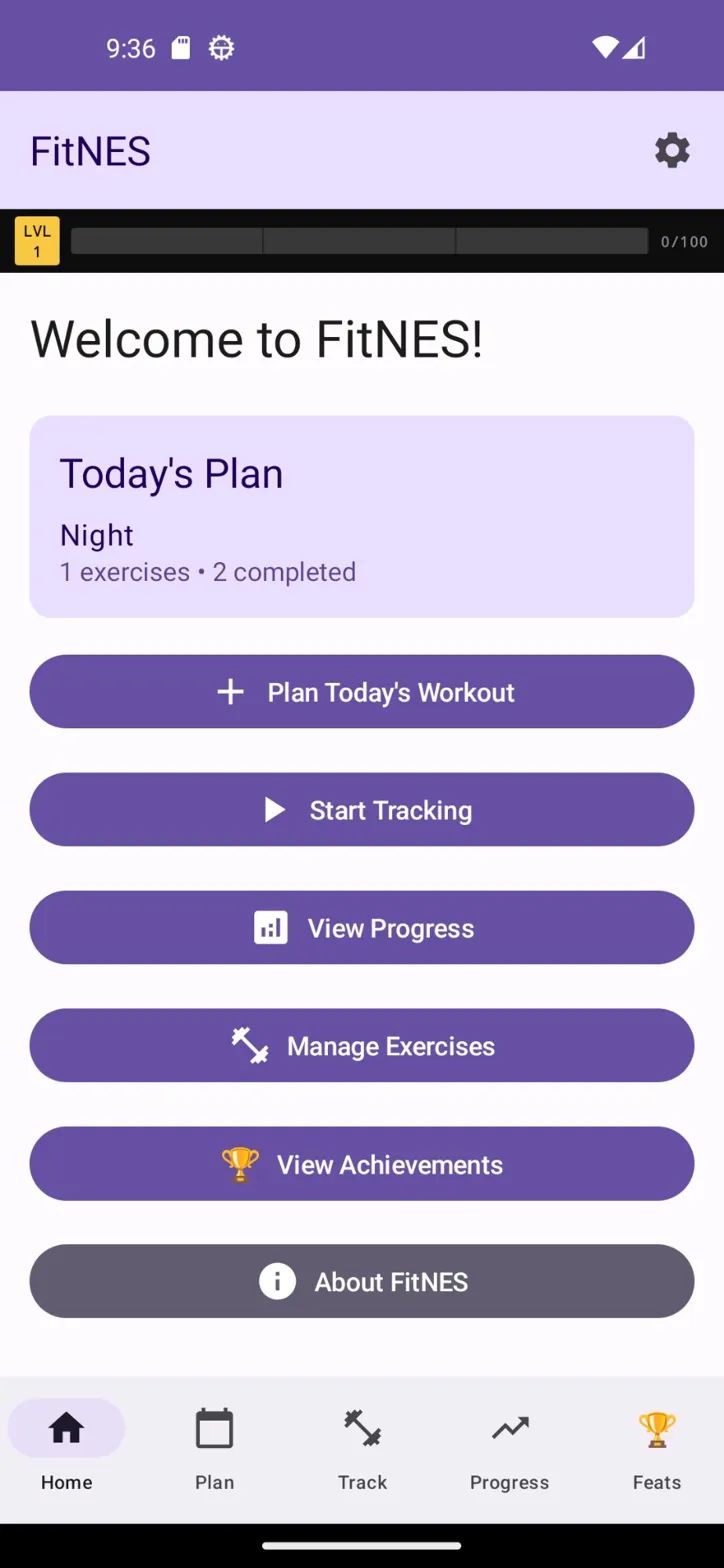Open the settings gear icon

pyautogui.click(x=672, y=150)
